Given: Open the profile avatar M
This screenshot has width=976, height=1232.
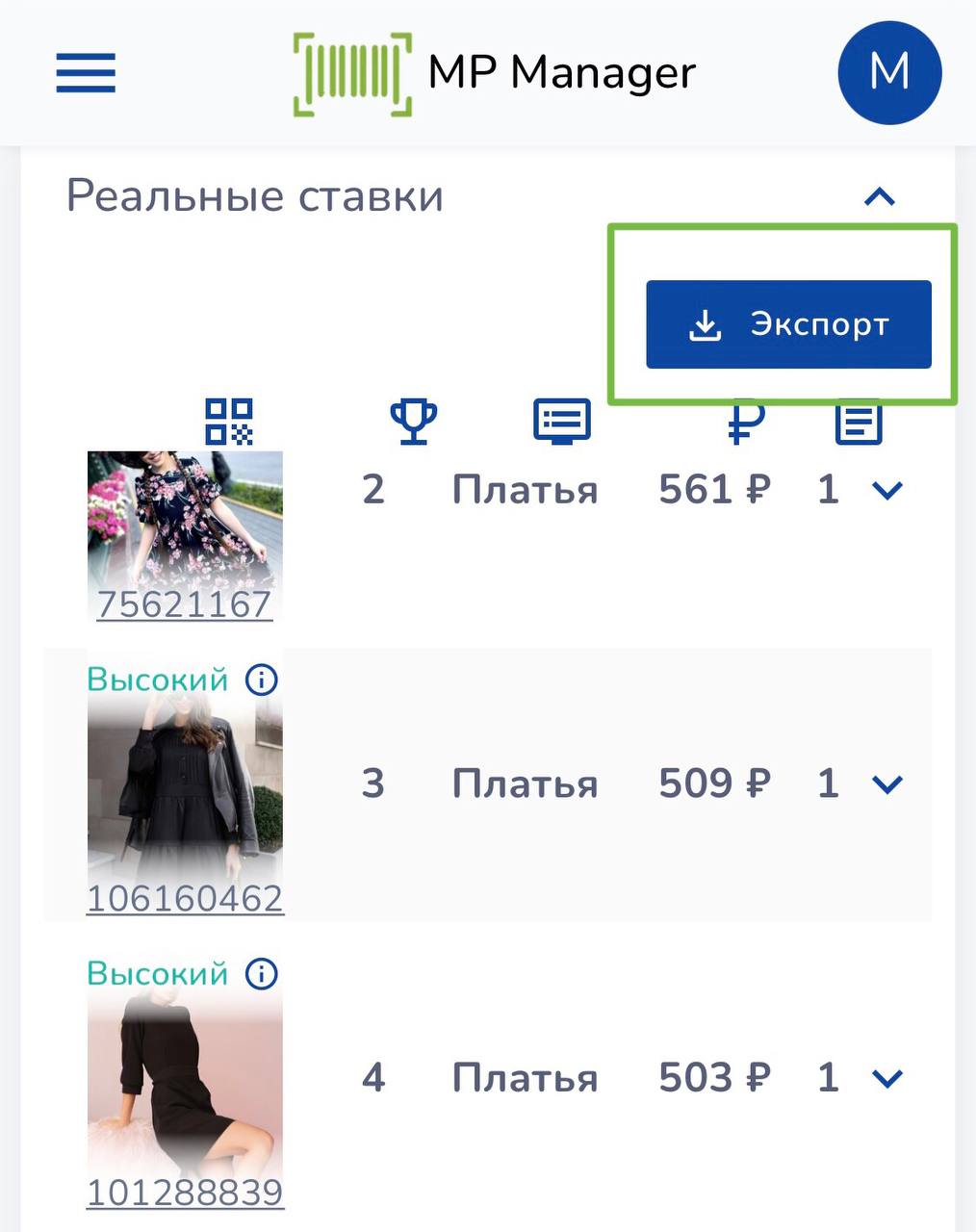Looking at the screenshot, I should point(888,73).
